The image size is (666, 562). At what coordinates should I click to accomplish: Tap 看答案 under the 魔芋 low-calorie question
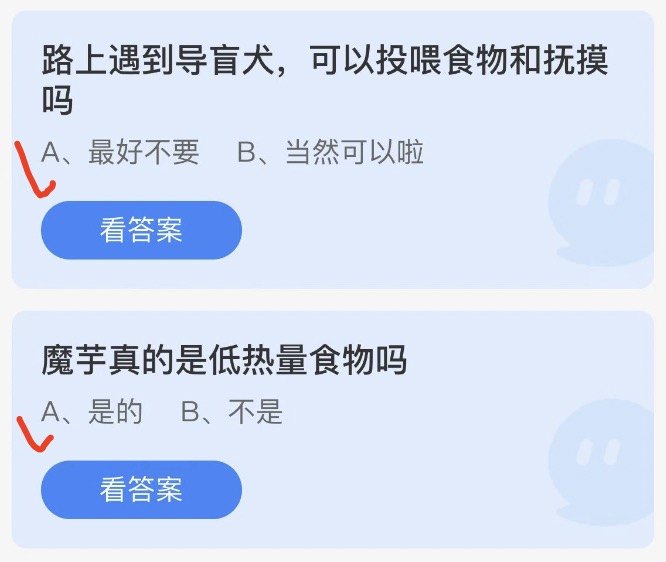click(x=141, y=490)
